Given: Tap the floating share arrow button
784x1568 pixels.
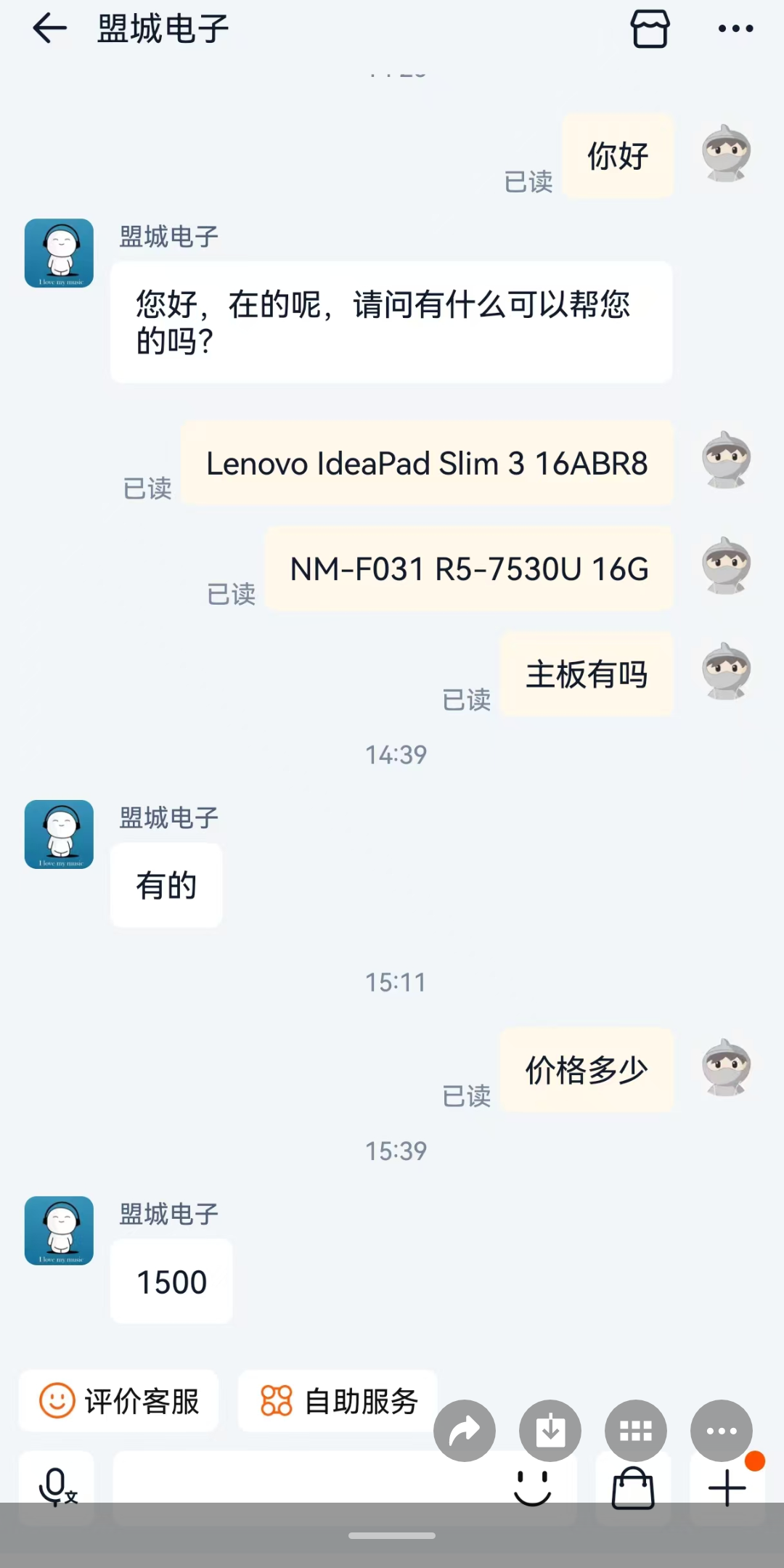Looking at the screenshot, I should 465,1431.
